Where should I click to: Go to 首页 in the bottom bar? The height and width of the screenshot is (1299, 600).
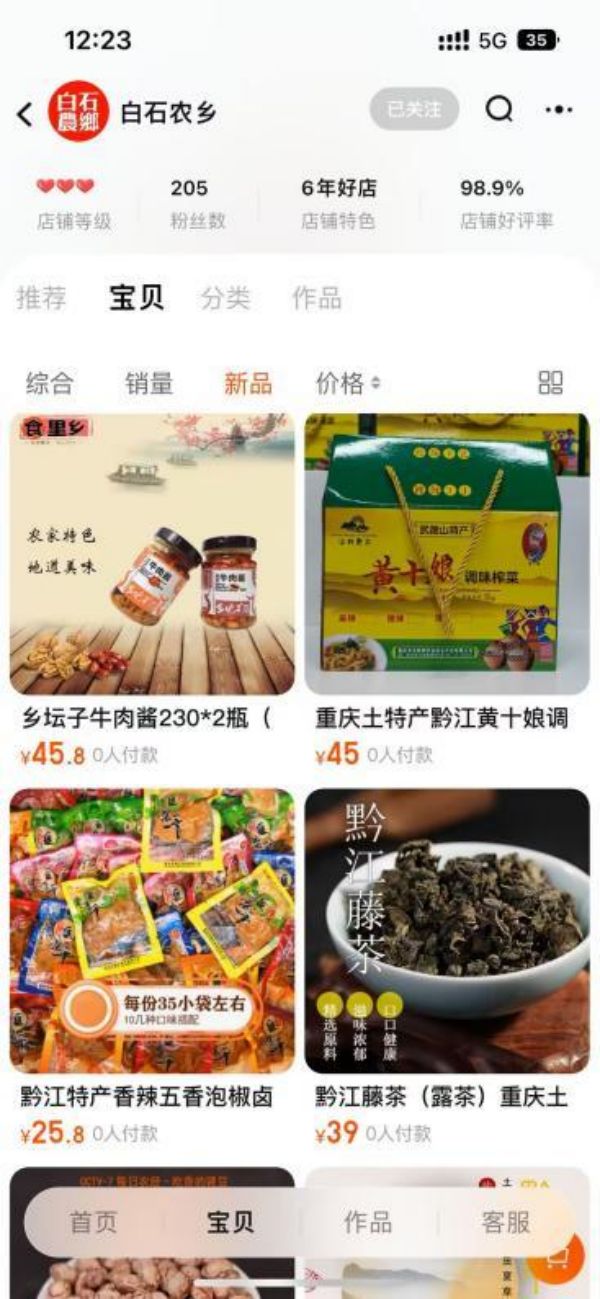pos(93,1222)
